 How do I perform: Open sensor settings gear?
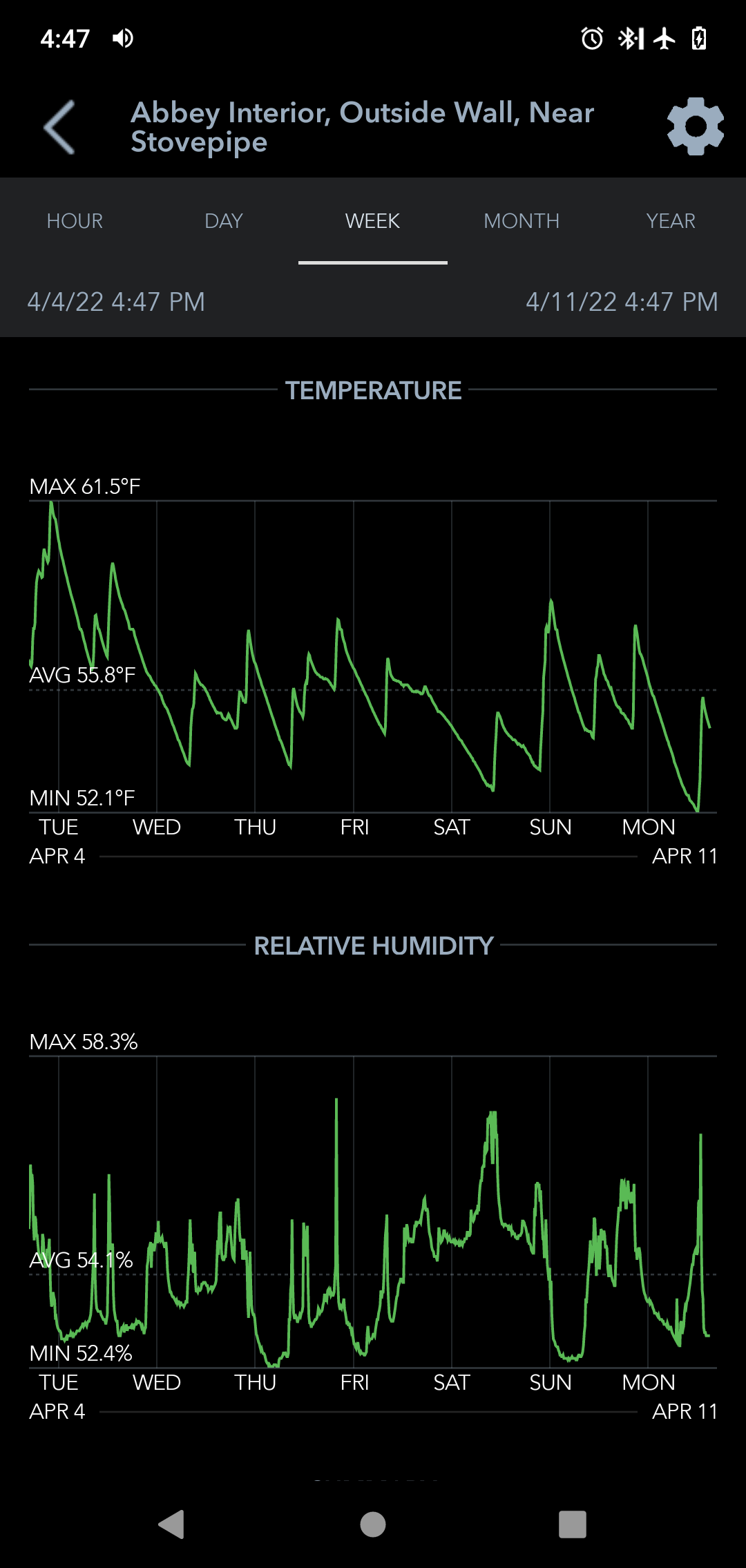(x=695, y=126)
